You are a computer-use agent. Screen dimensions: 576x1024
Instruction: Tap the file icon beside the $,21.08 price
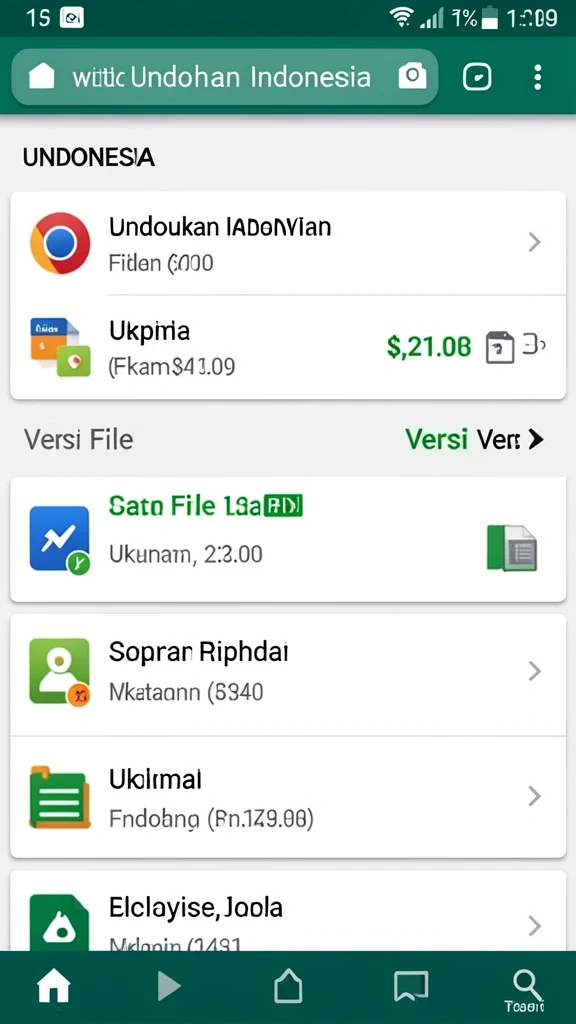pyautogui.click(x=500, y=347)
